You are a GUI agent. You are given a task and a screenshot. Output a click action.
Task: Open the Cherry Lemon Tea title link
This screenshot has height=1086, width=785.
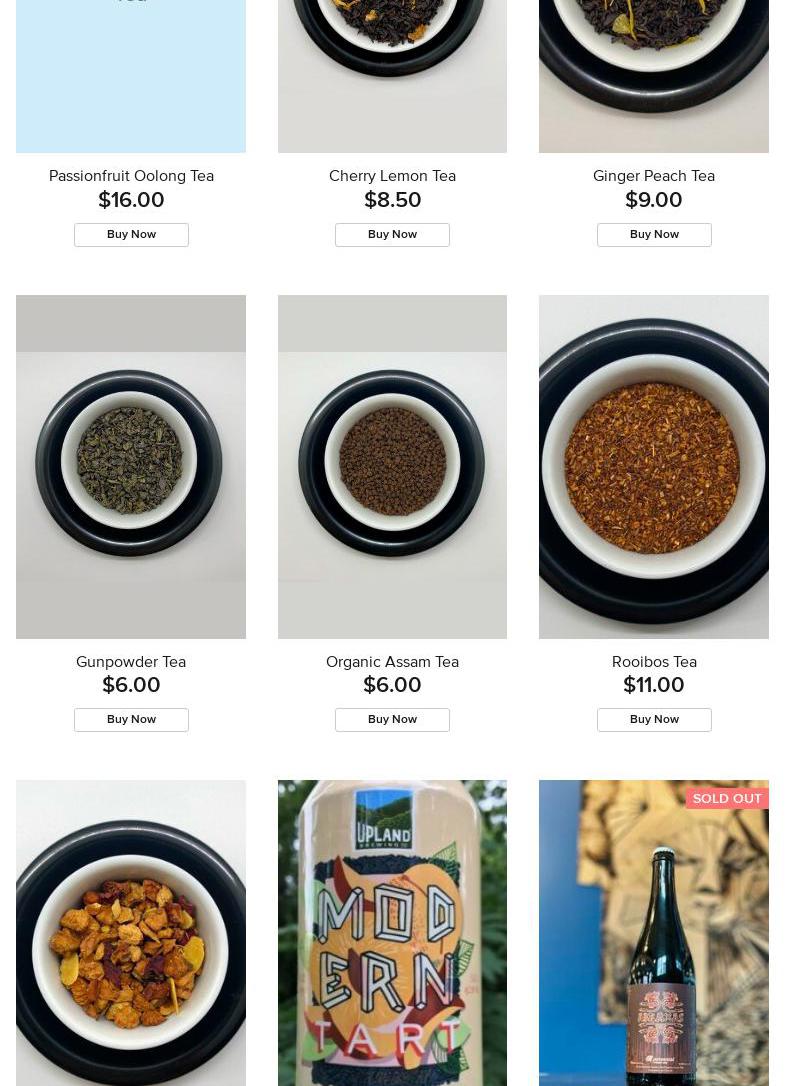click(x=392, y=176)
